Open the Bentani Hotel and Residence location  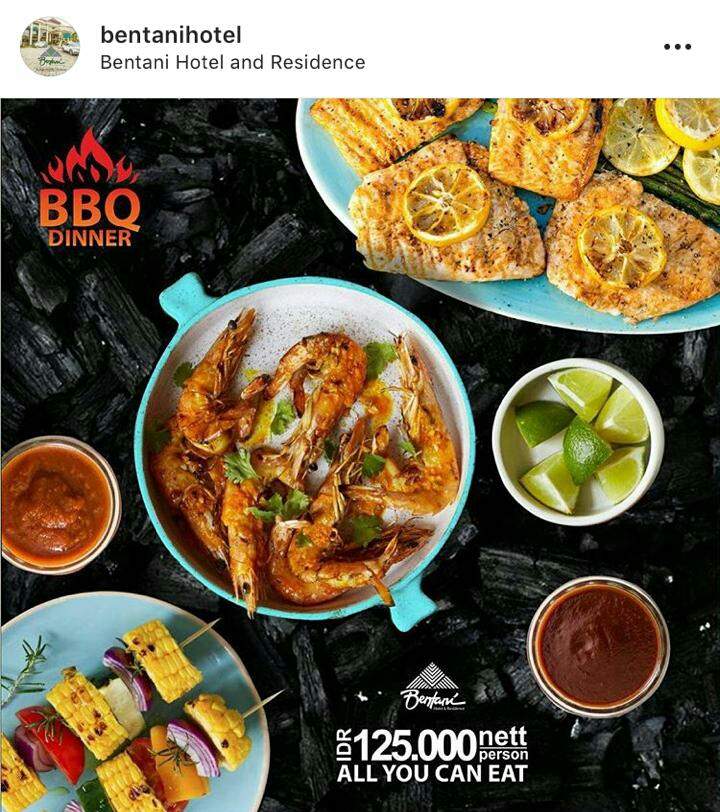[232, 62]
